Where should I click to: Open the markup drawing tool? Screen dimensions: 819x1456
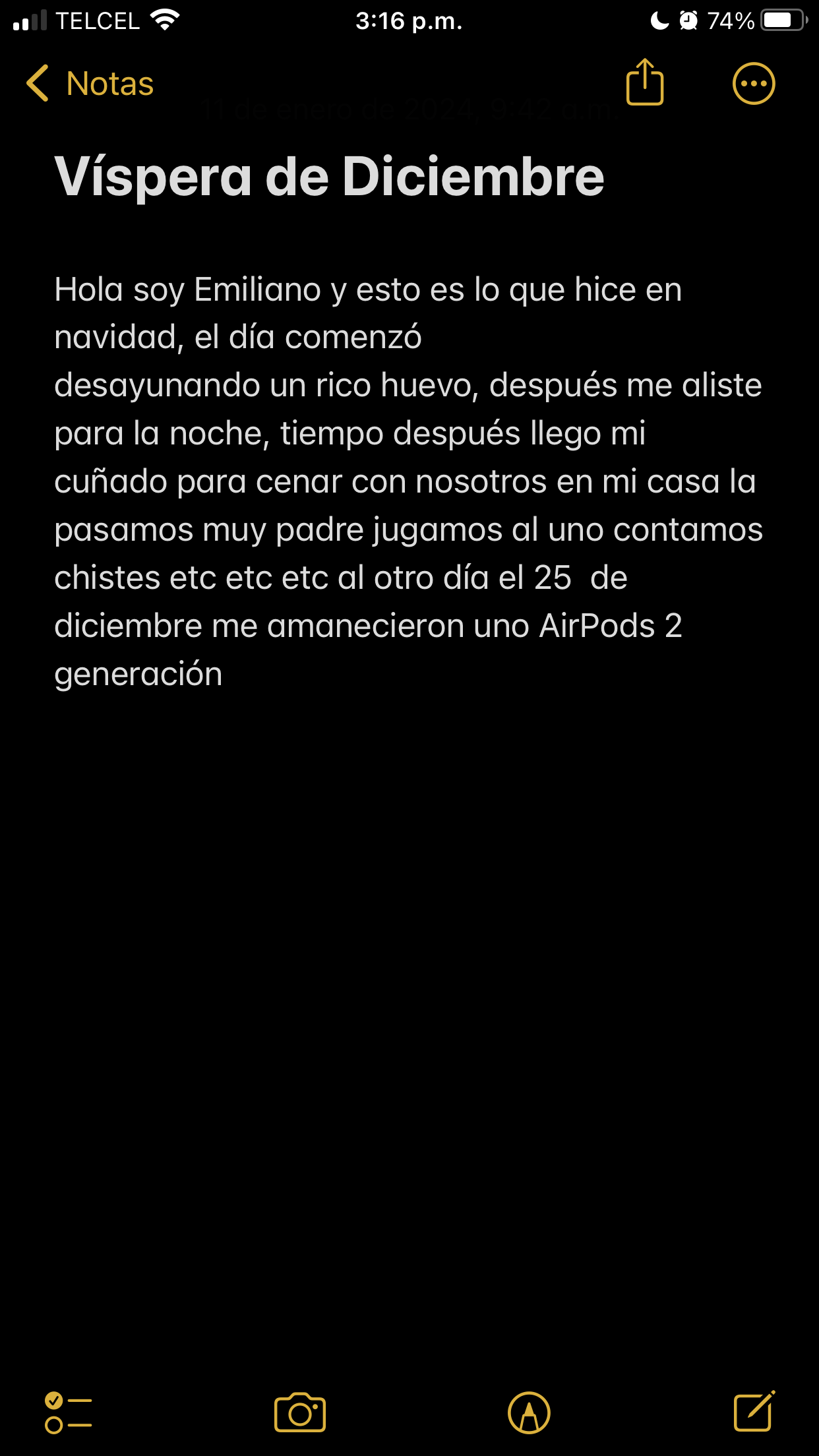coord(529,1412)
